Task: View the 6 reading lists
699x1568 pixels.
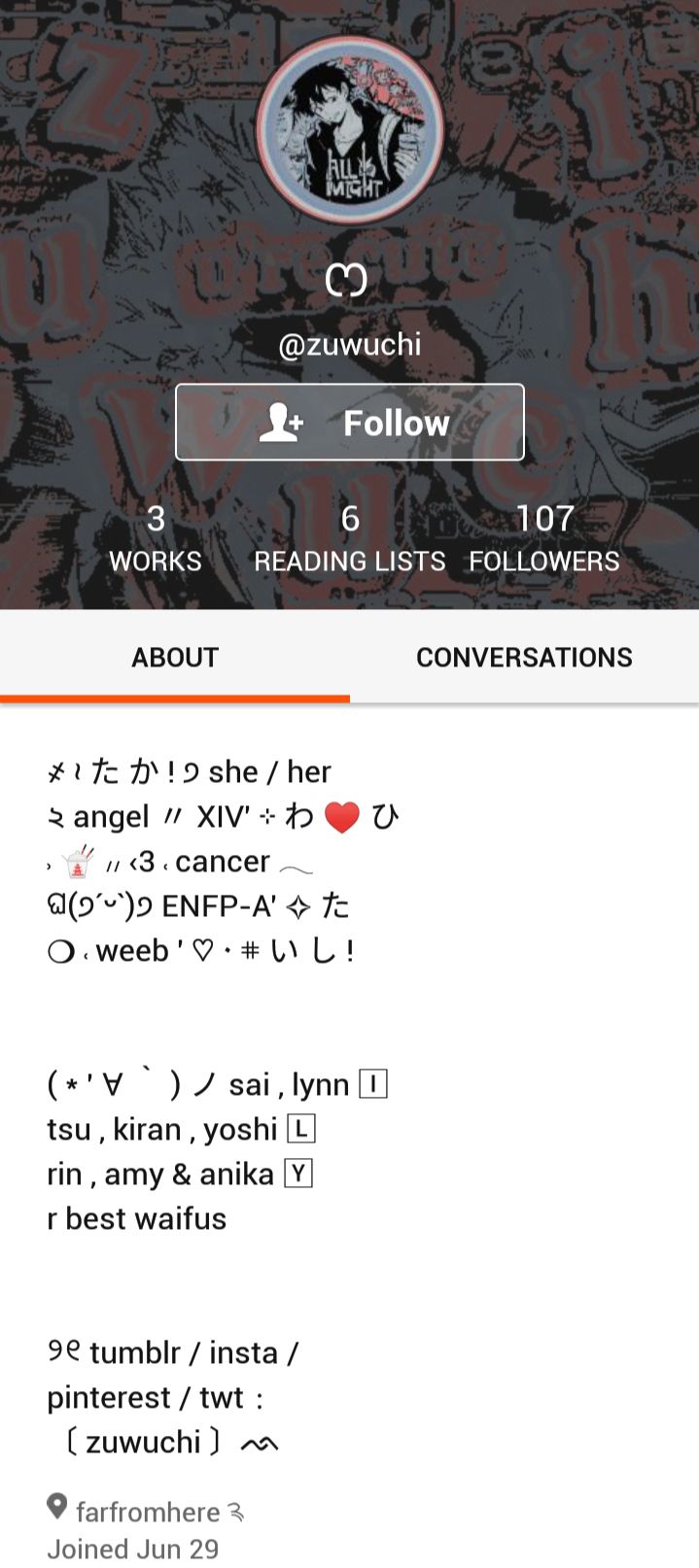Action: [349, 537]
